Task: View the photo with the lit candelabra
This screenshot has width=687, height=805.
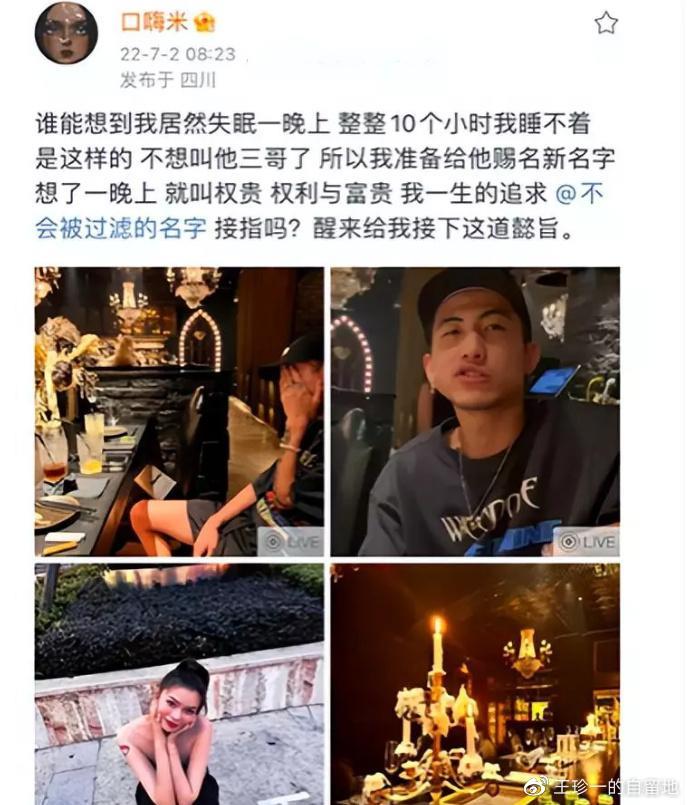Action: (x=475, y=684)
